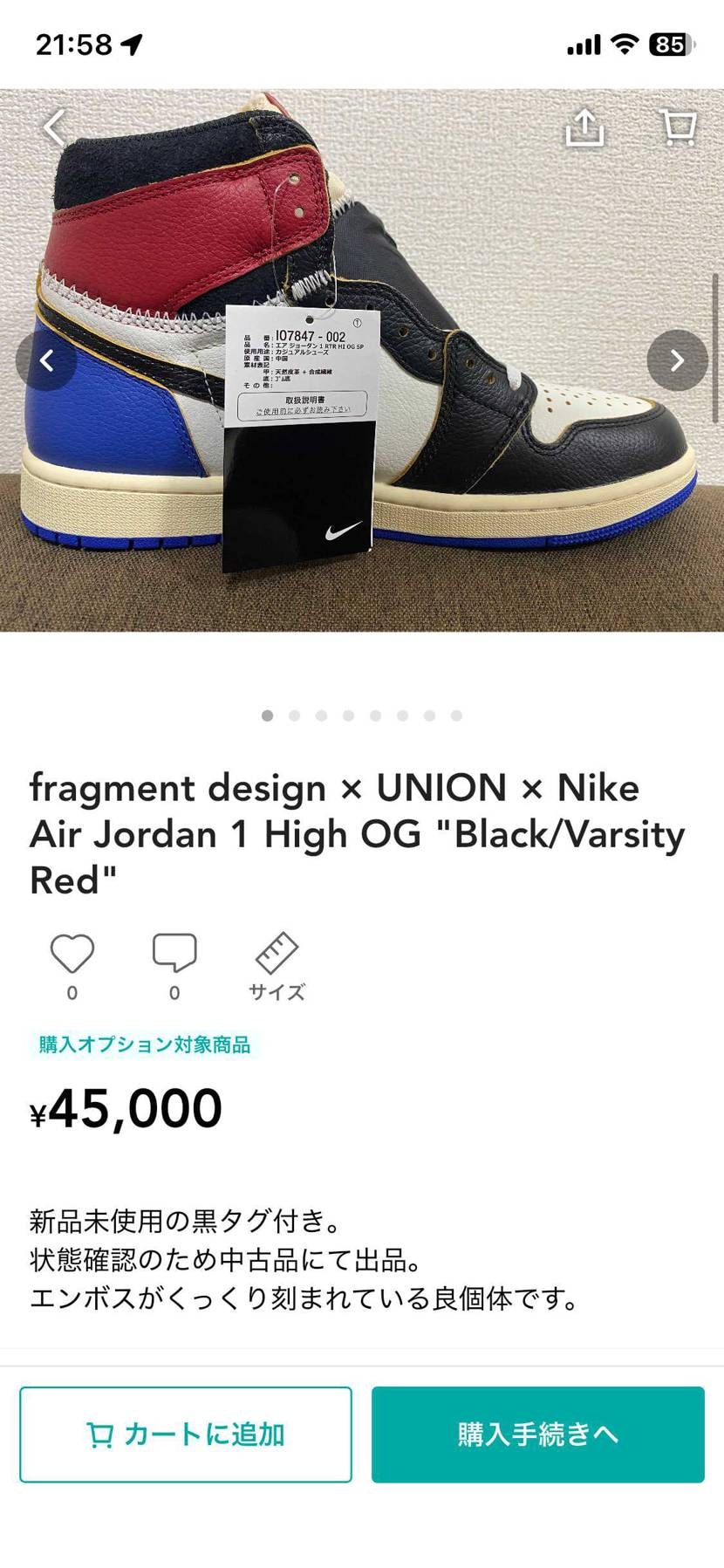The height and width of the screenshot is (1568, 724).
Task: Open the shopping cart icon
Action: (x=678, y=127)
